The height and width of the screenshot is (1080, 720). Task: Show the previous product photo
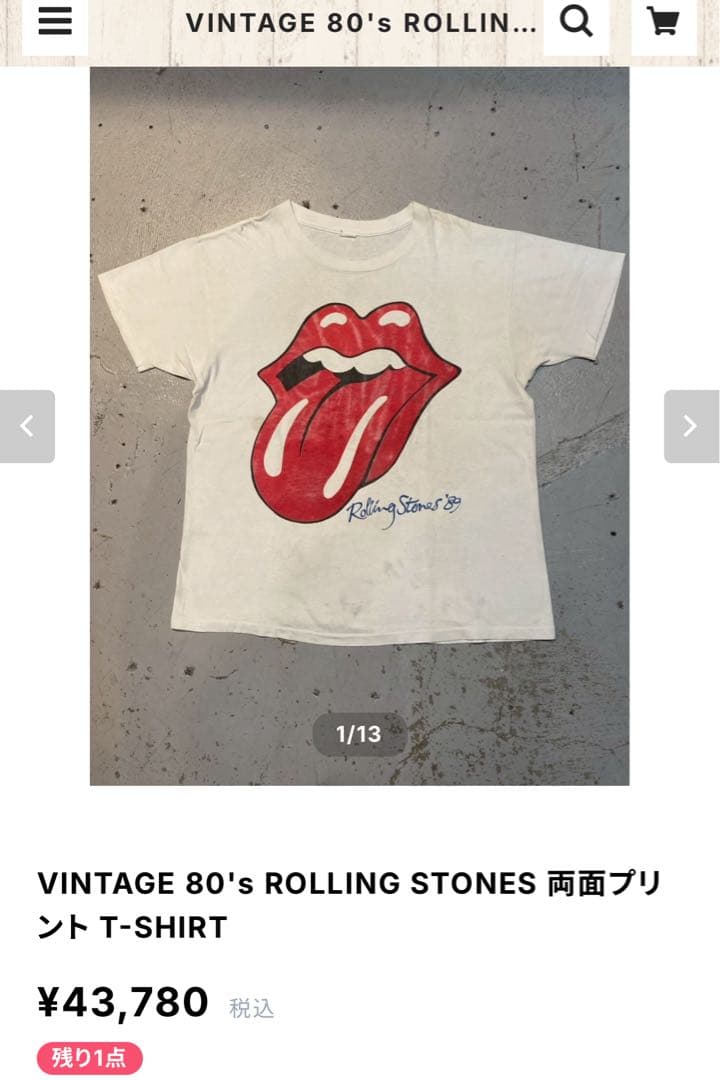(x=27, y=426)
